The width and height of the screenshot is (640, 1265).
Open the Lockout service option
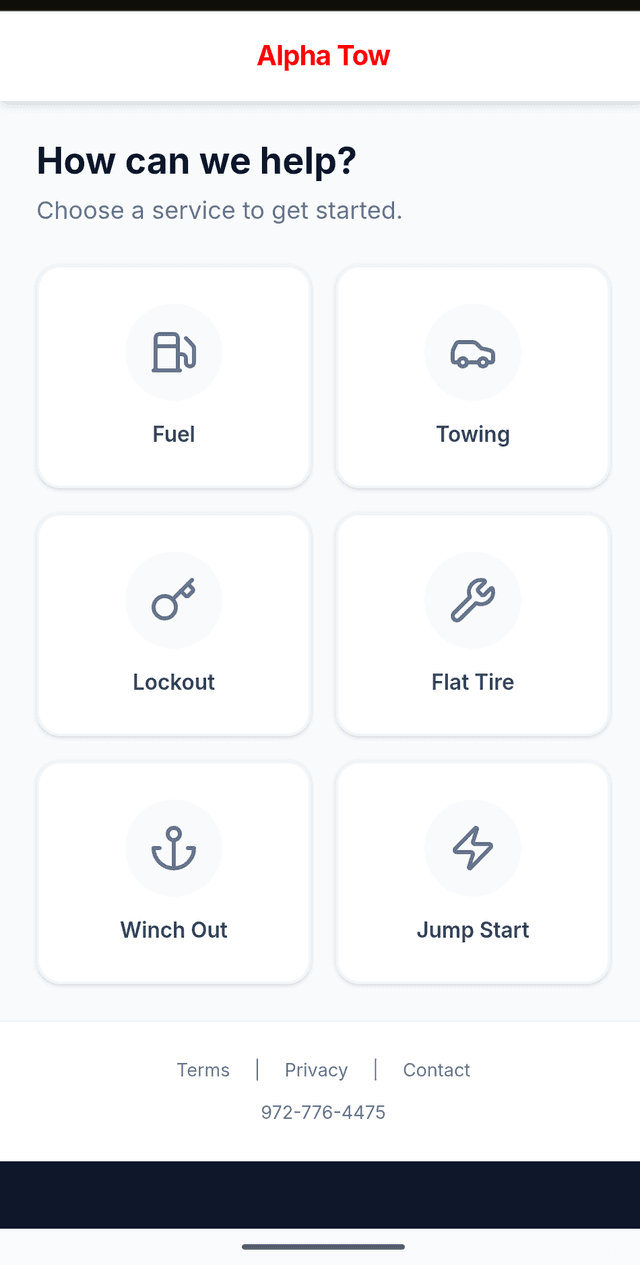[x=174, y=625]
